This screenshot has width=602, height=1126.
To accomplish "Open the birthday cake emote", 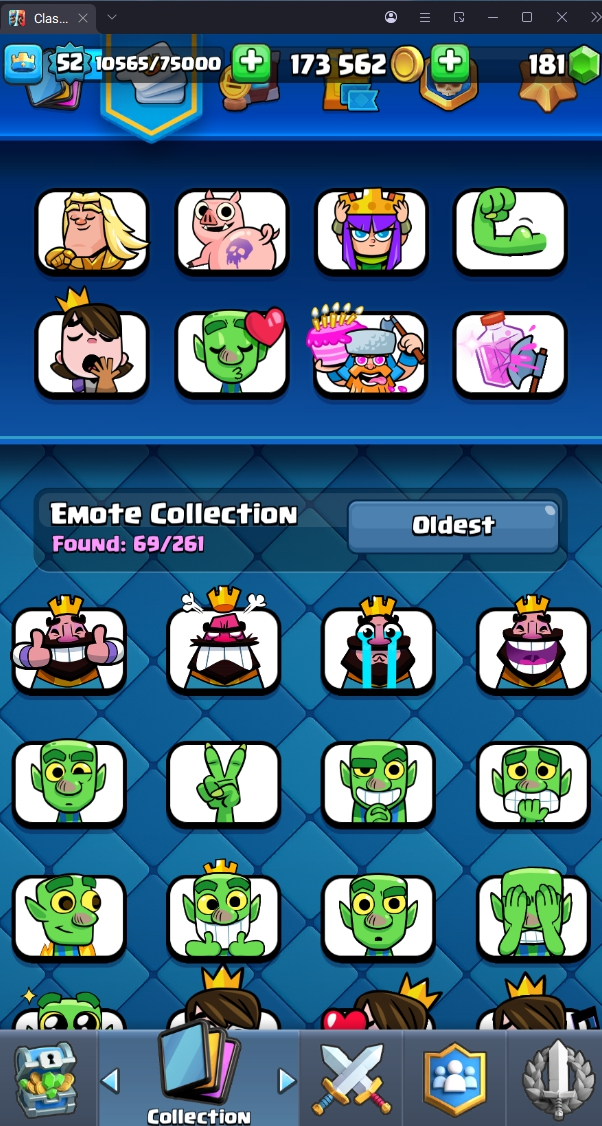I will pos(371,353).
